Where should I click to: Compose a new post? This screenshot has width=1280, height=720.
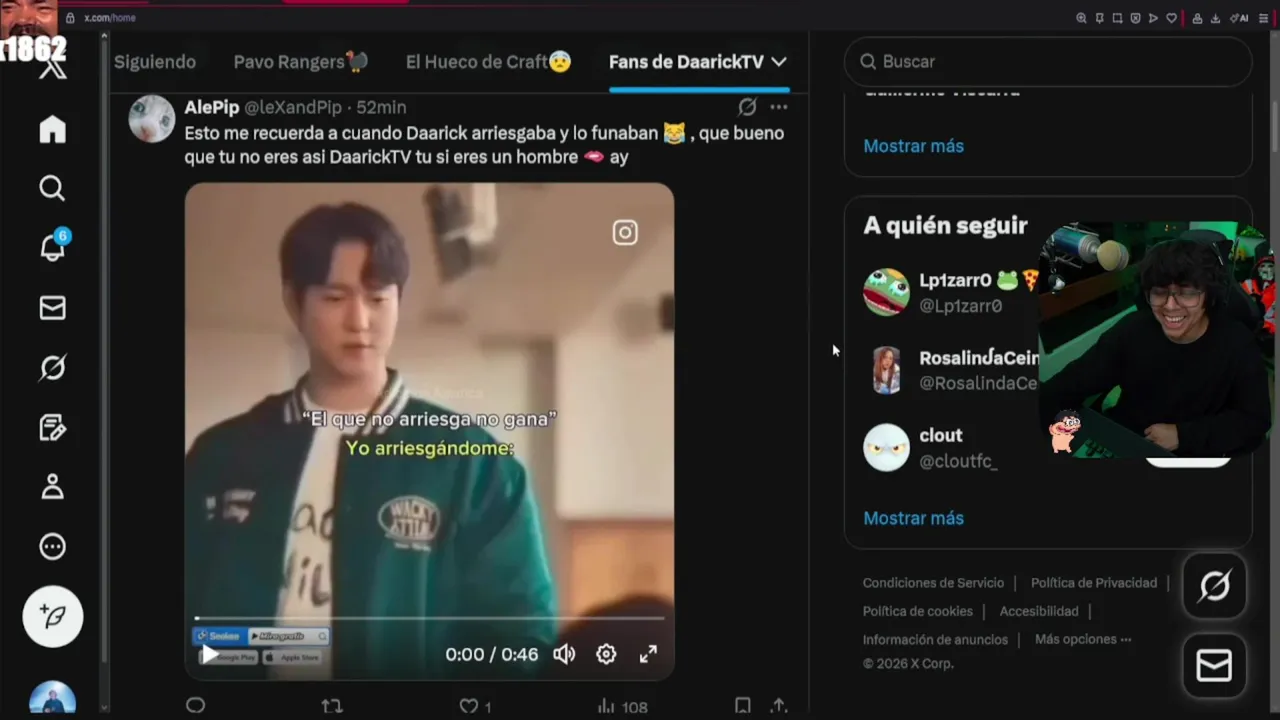pyautogui.click(x=52, y=616)
